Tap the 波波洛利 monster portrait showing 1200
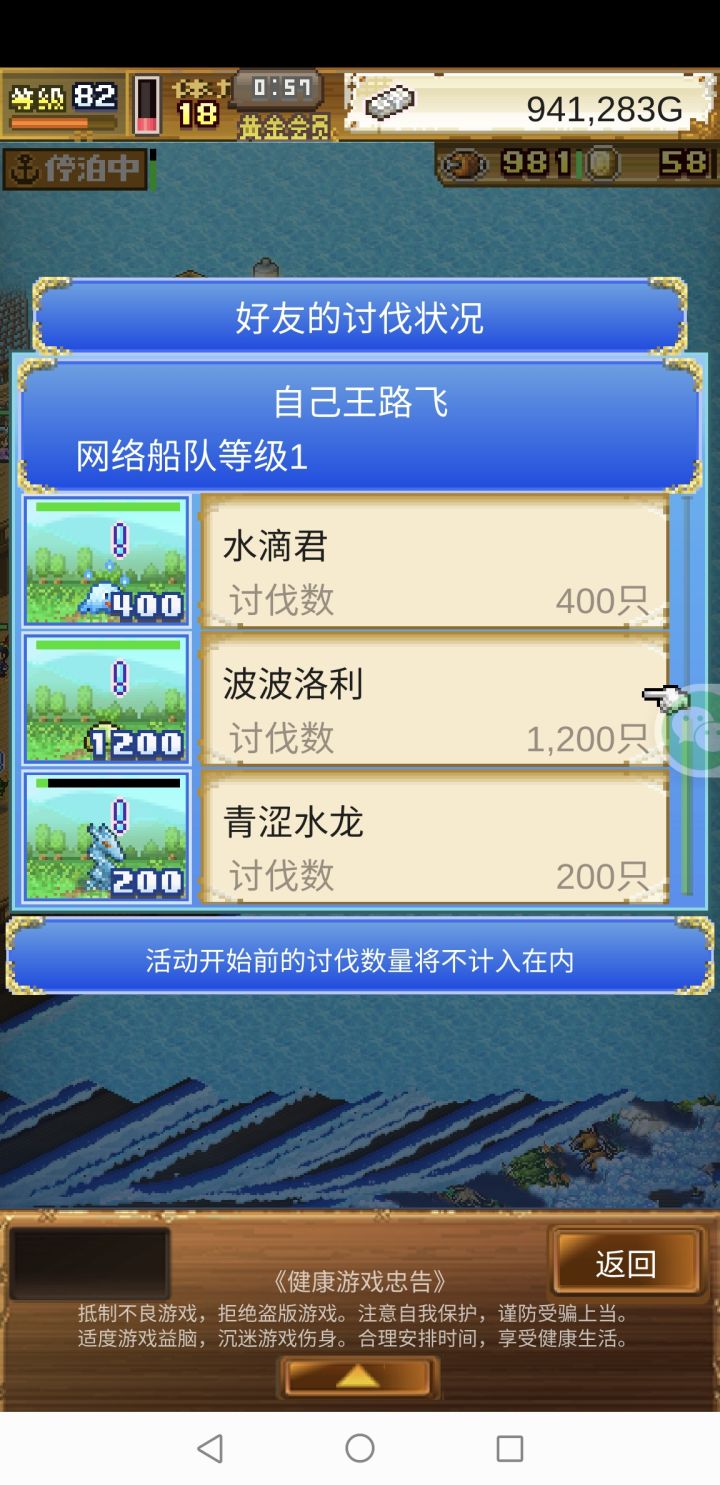Screen dimensions: 720x1485 coord(105,698)
